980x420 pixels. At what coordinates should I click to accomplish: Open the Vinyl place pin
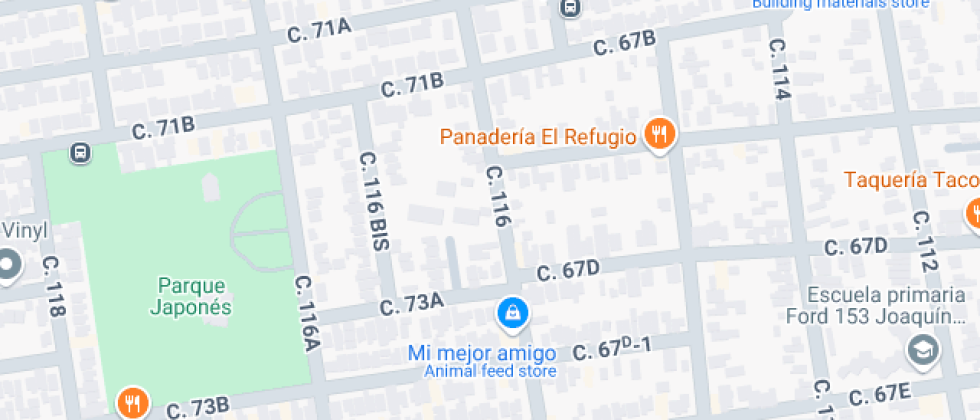point(8,265)
